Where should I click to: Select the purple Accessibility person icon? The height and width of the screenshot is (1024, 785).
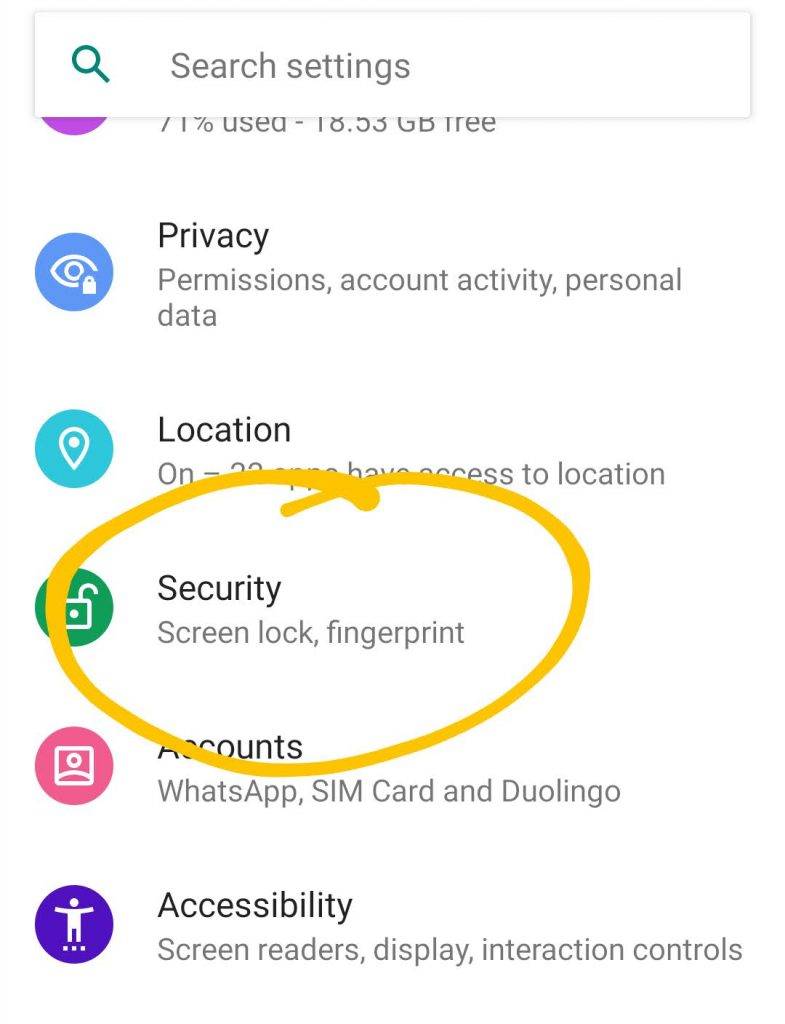tap(74, 925)
